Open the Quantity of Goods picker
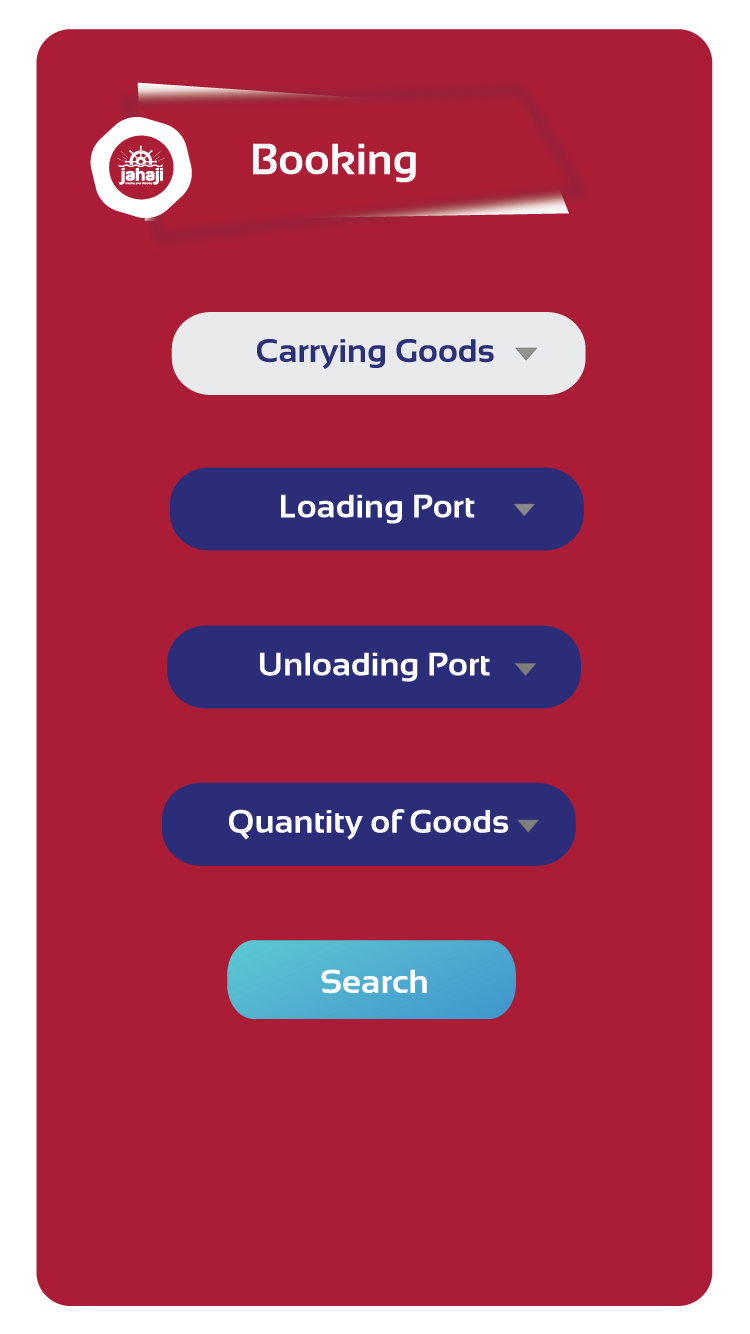 [x=368, y=824]
